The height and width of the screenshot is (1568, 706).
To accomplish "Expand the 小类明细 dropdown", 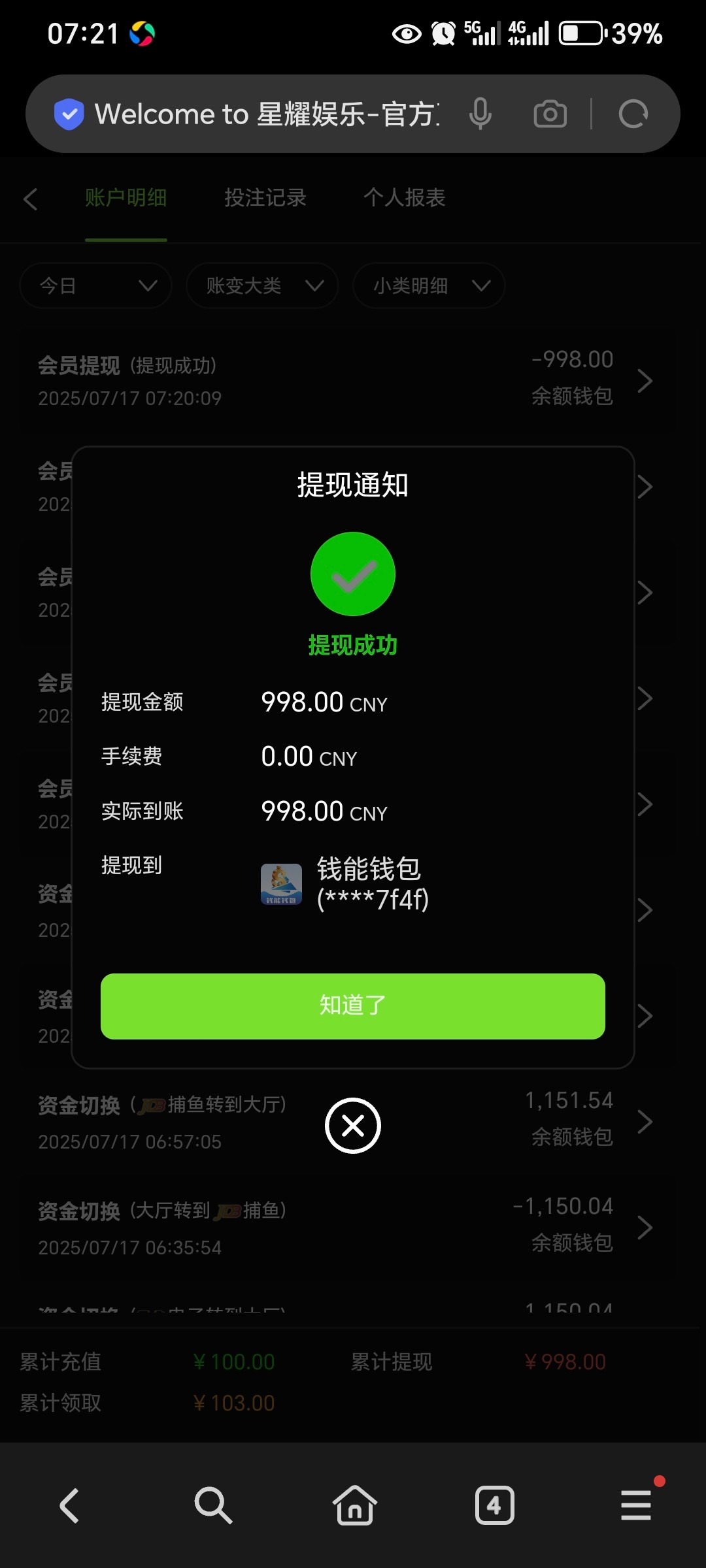I will click(x=429, y=286).
